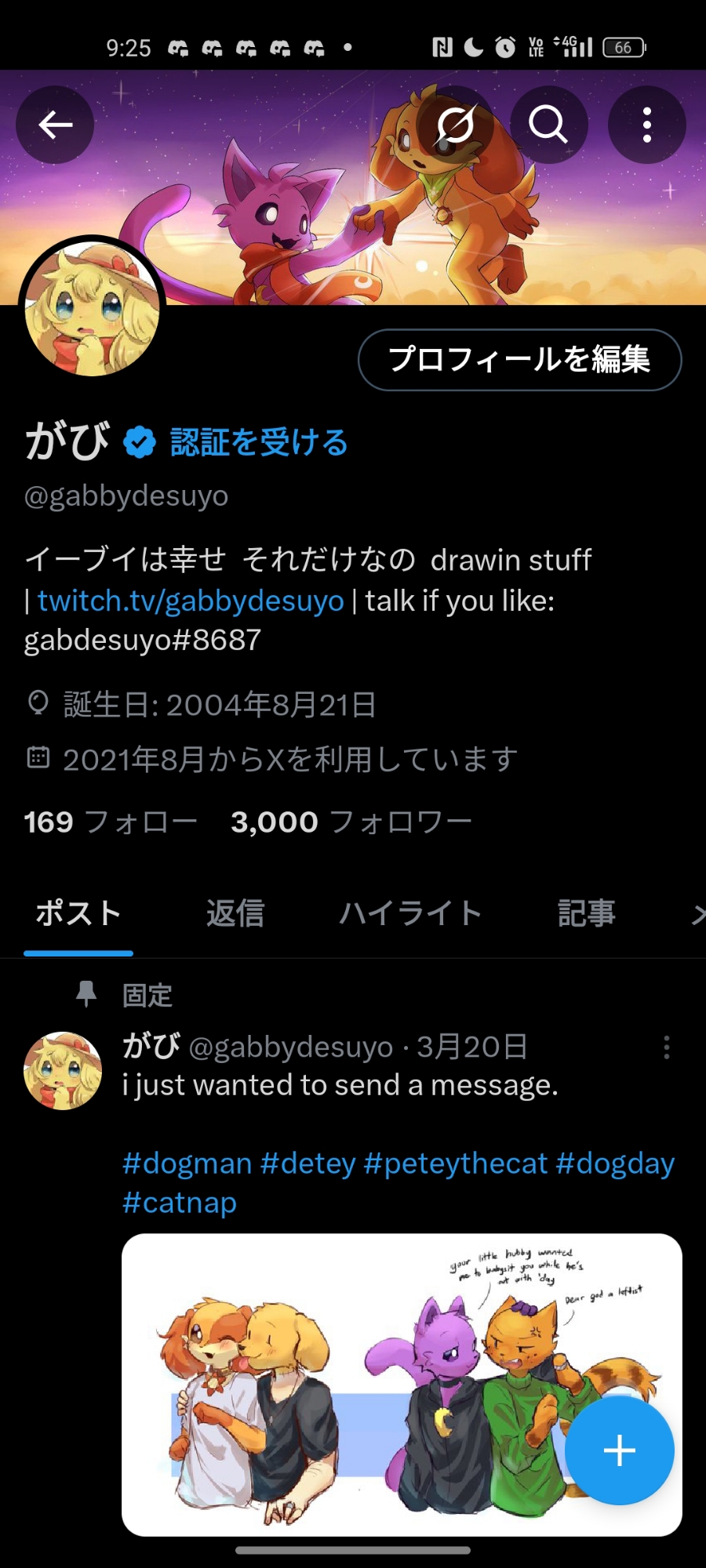This screenshot has height=1568, width=706.
Task: Open the #catnap hashtag
Action: [180, 1203]
